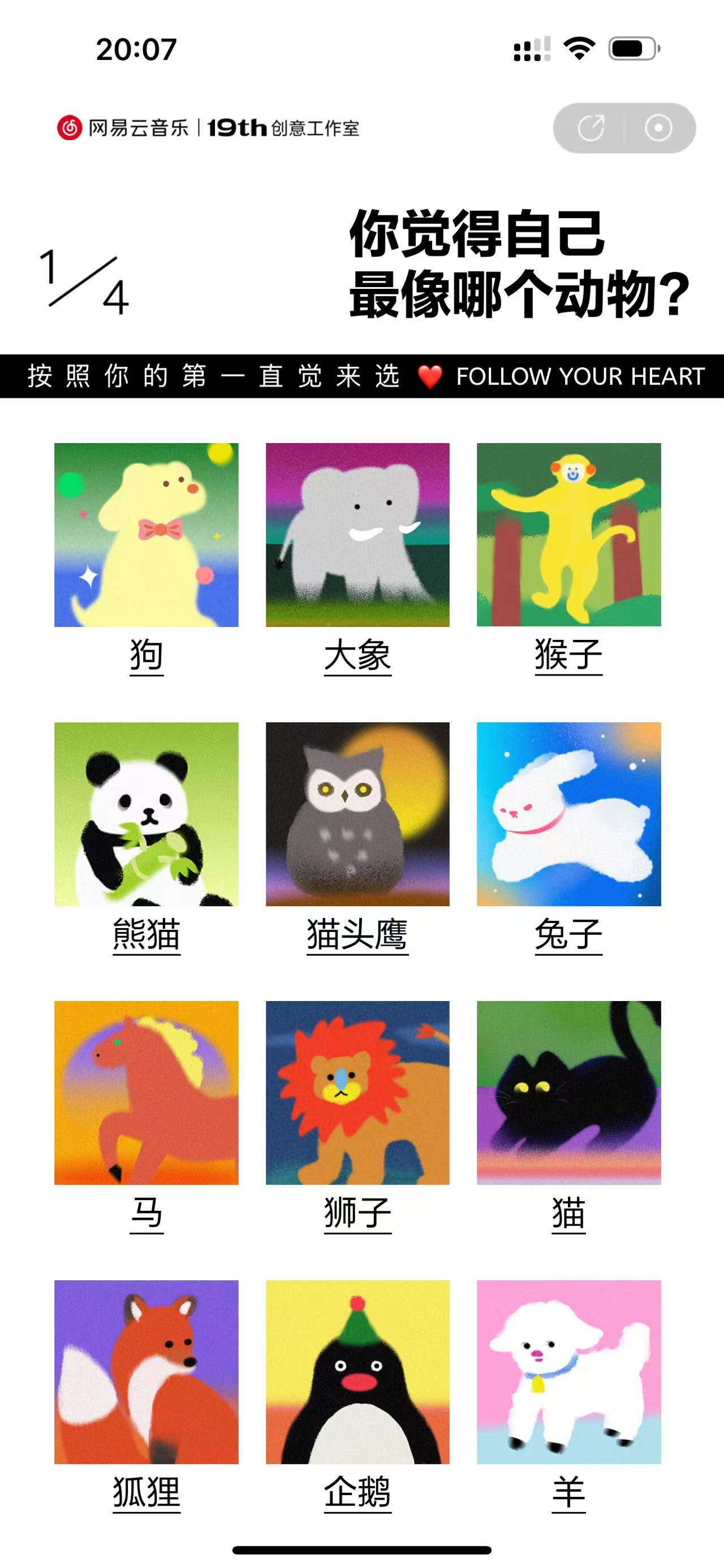
Task: Choose the panda (熊猫) option
Action: tap(146, 814)
